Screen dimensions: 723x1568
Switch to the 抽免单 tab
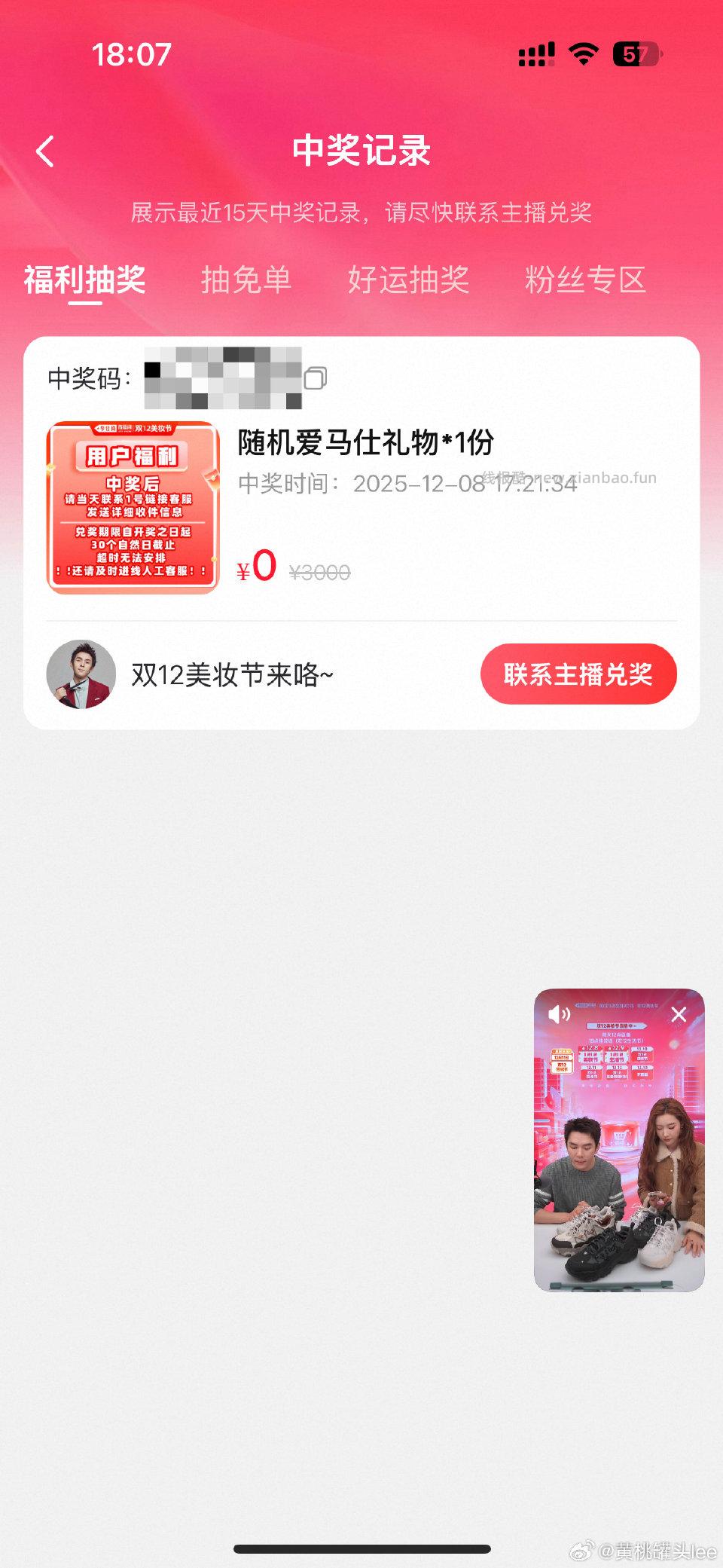click(x=248, y=280)
